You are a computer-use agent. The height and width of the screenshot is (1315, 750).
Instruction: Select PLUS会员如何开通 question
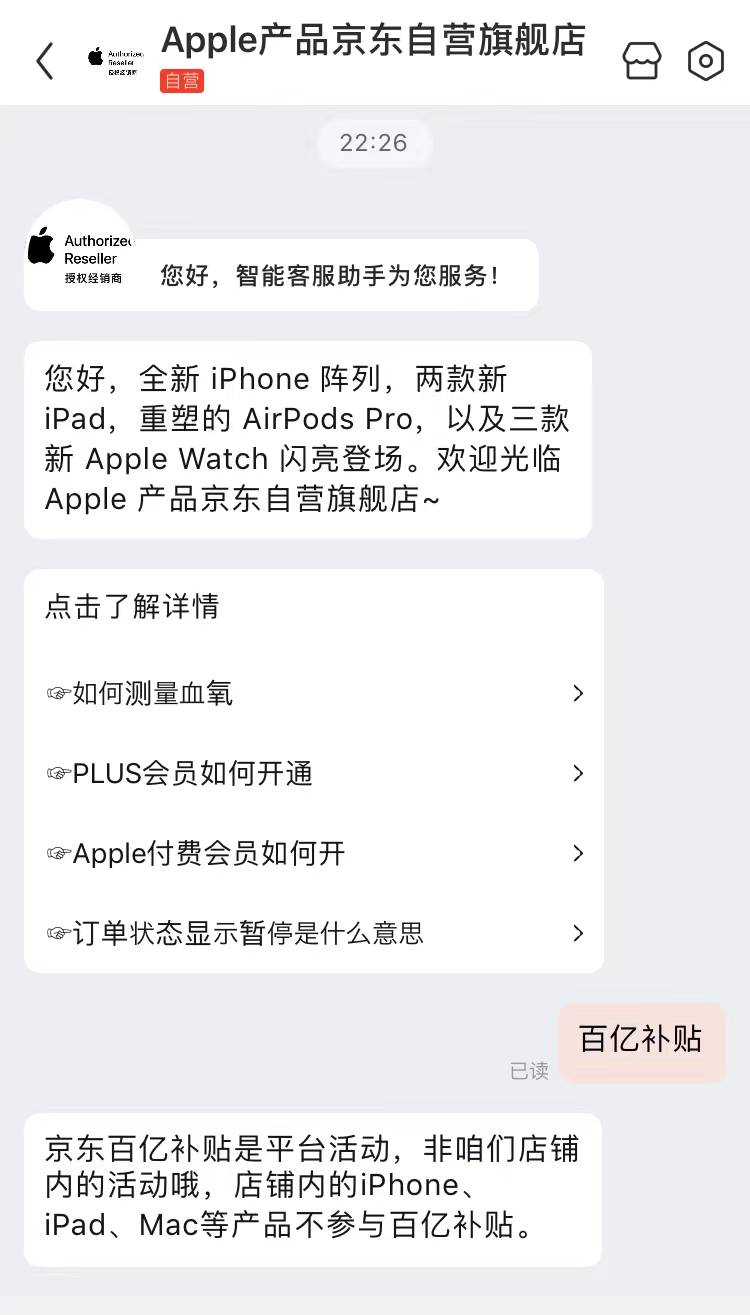point(314,773)
